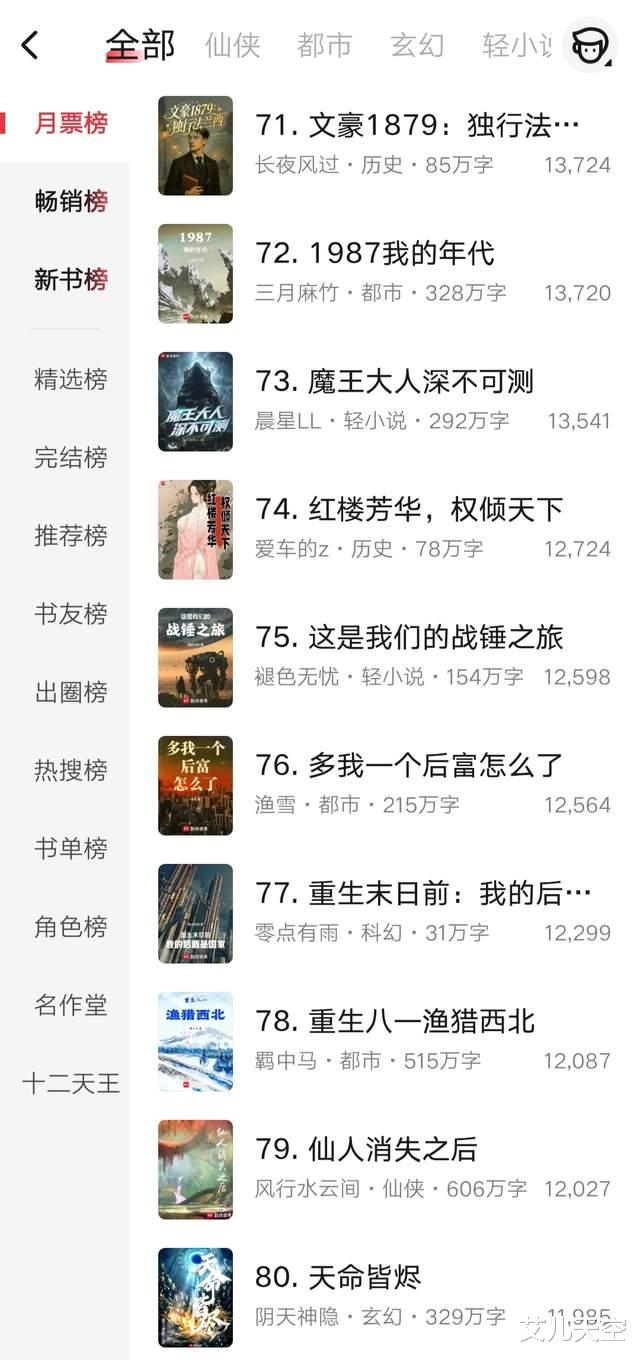
Task: Open the 畅销榜 ranking
Action: (70, 201)
